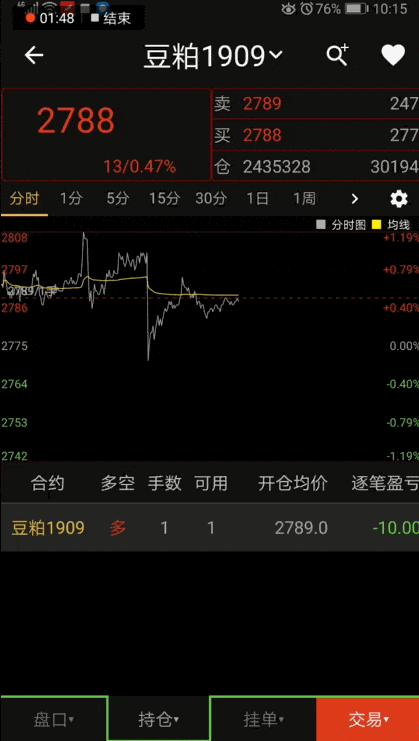
Task: Open the 豆粕1909 long position row
Action: click(x=210, y=527)
